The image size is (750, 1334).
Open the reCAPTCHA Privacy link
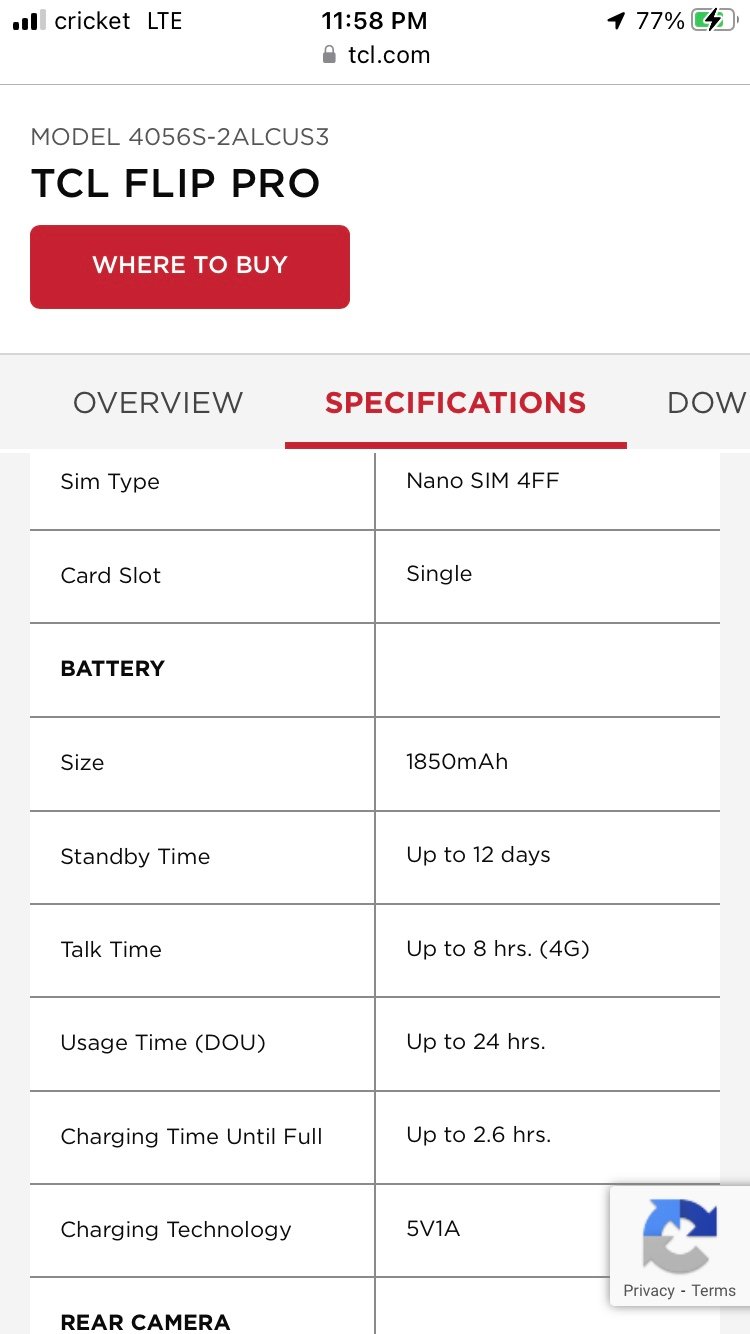point(648,1290)
